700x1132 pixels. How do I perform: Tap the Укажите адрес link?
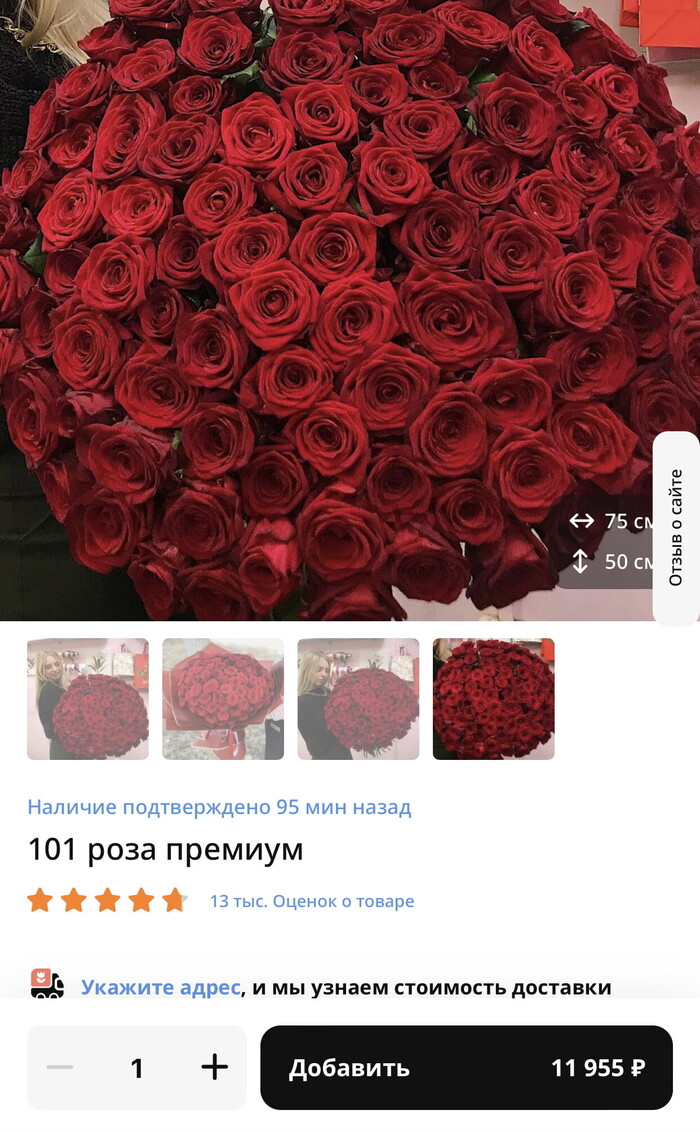click(161, 987)
